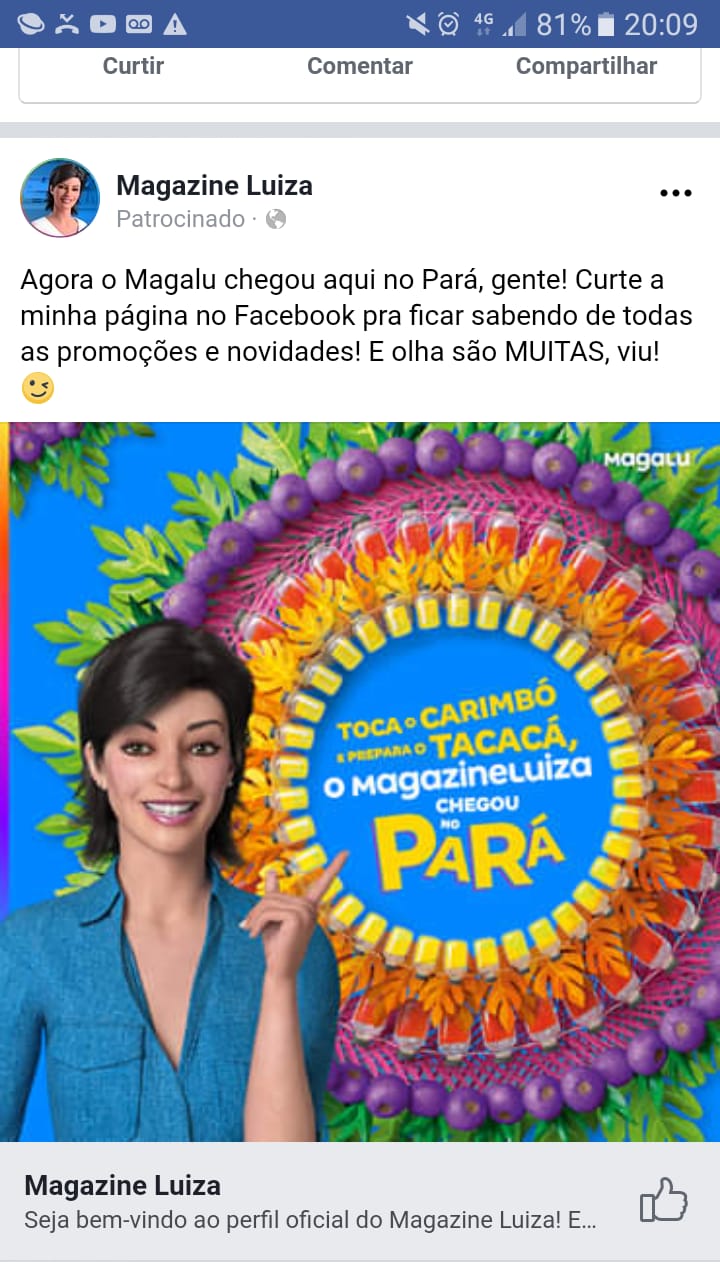Open the sponsored post's three-dot menu
The height and width of the screenshot is (1280, 720).
click(x=676, y=194)
